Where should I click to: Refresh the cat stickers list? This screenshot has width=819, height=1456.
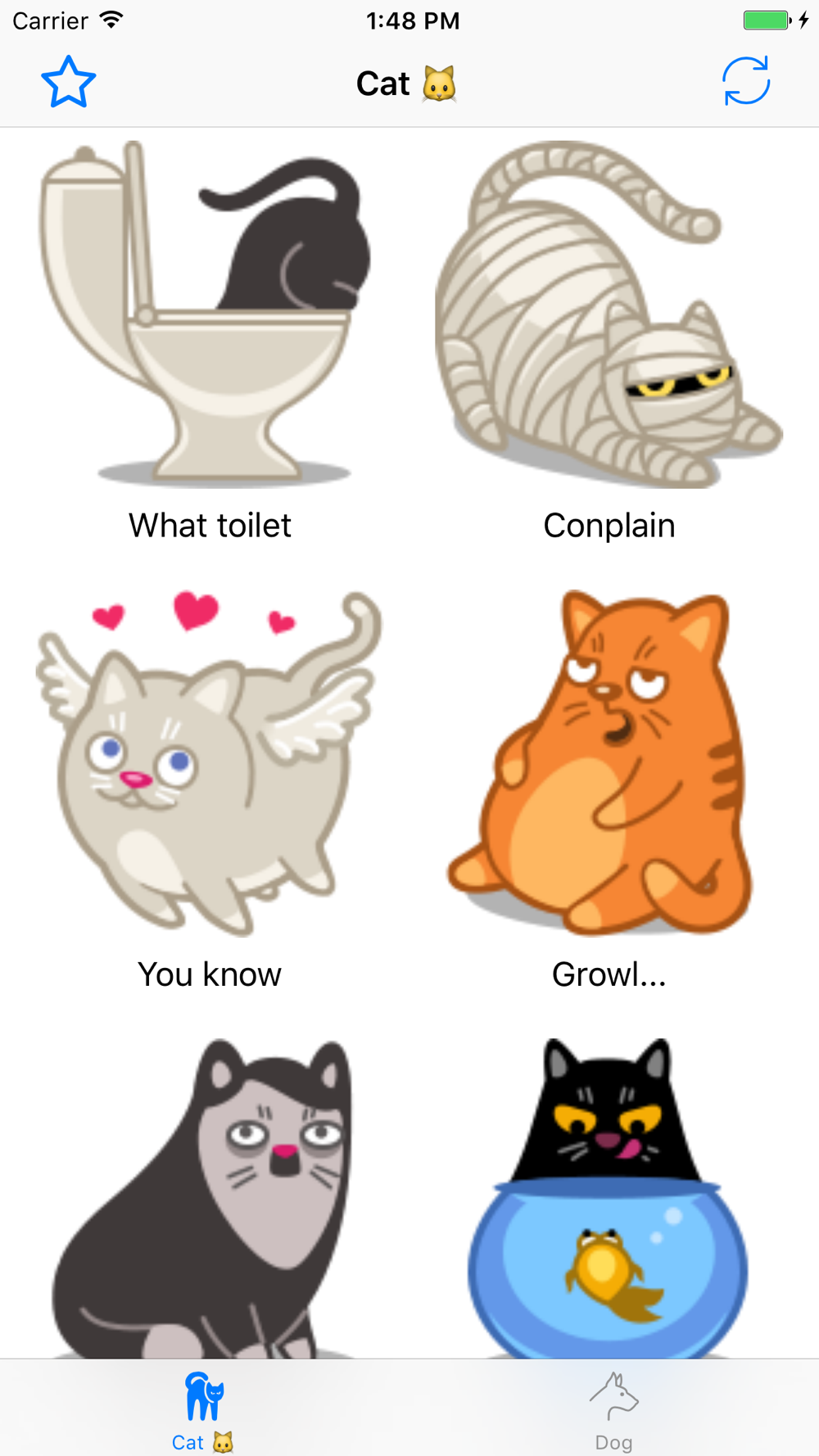[745, 81]
